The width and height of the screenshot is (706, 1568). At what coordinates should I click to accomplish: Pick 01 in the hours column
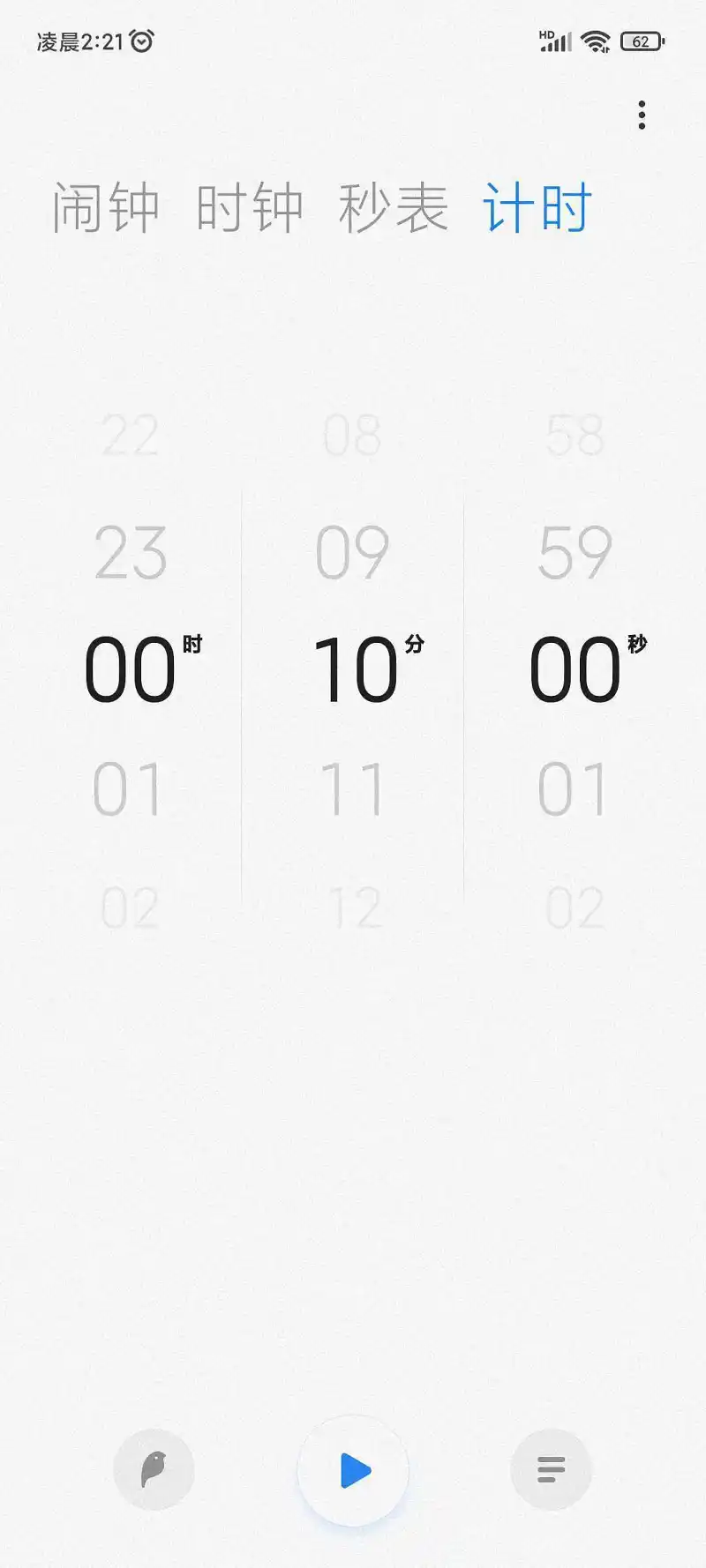tap(129, 789)
